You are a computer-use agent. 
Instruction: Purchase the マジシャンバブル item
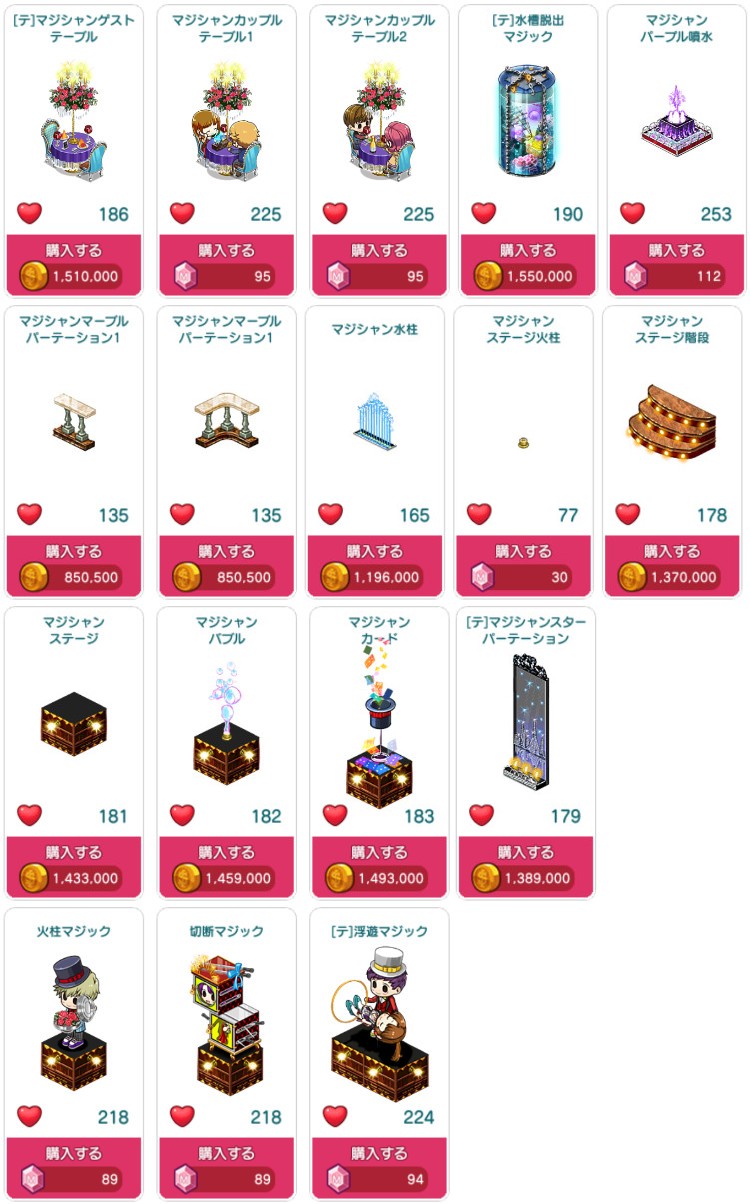(227, 866)
